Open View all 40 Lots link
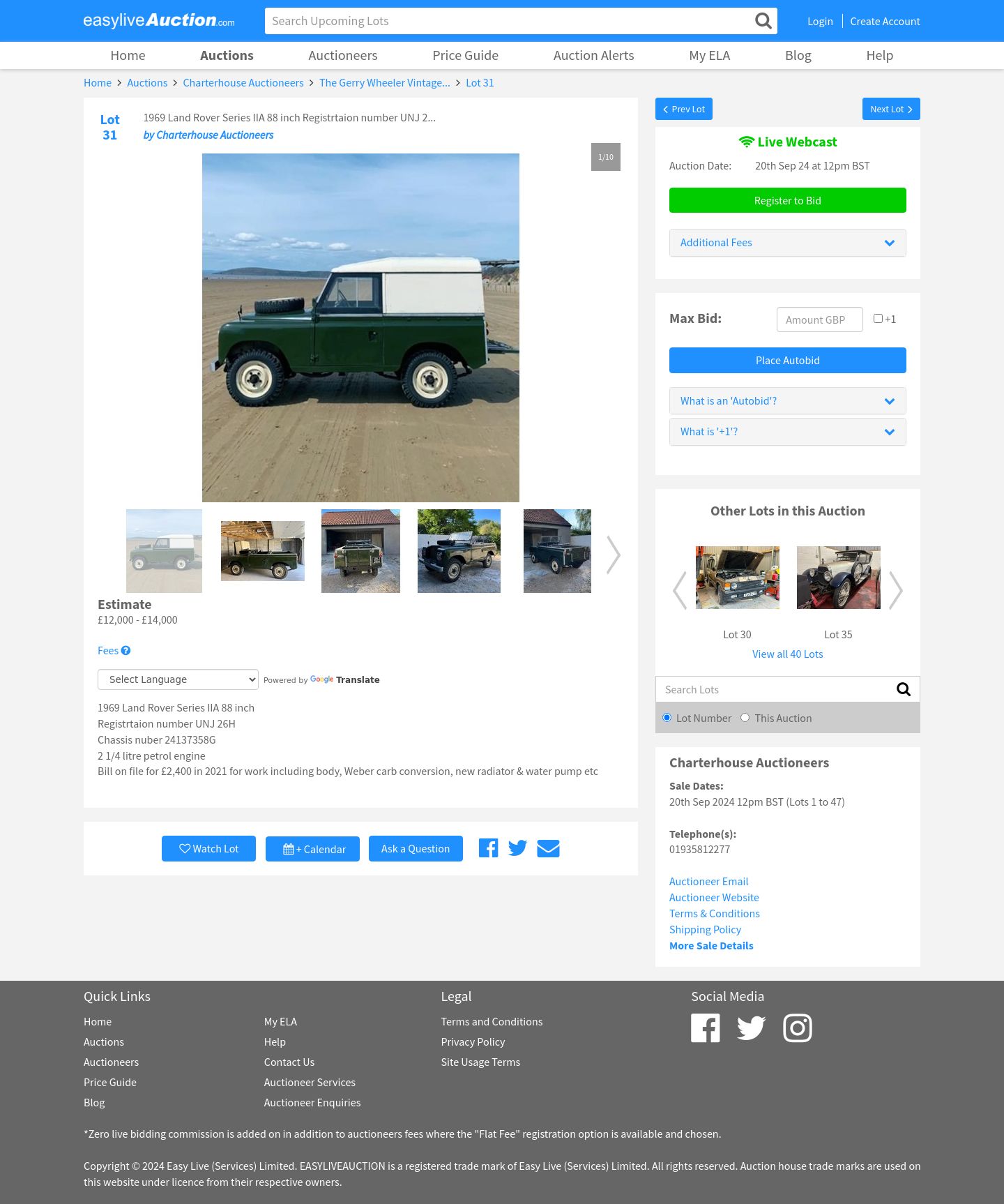 [787, 654]
